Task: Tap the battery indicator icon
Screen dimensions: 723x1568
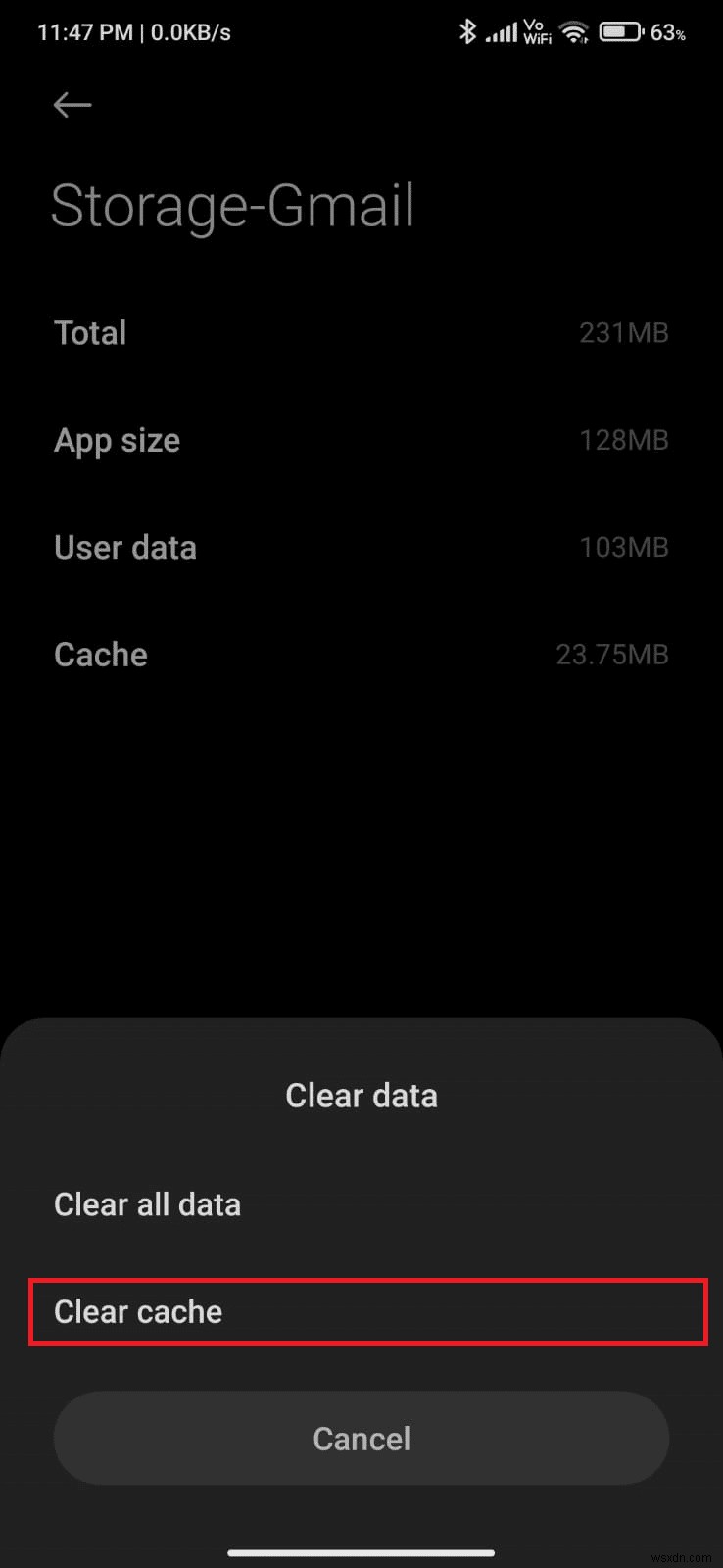Action: pyautogui.click(x=620, y=31)
